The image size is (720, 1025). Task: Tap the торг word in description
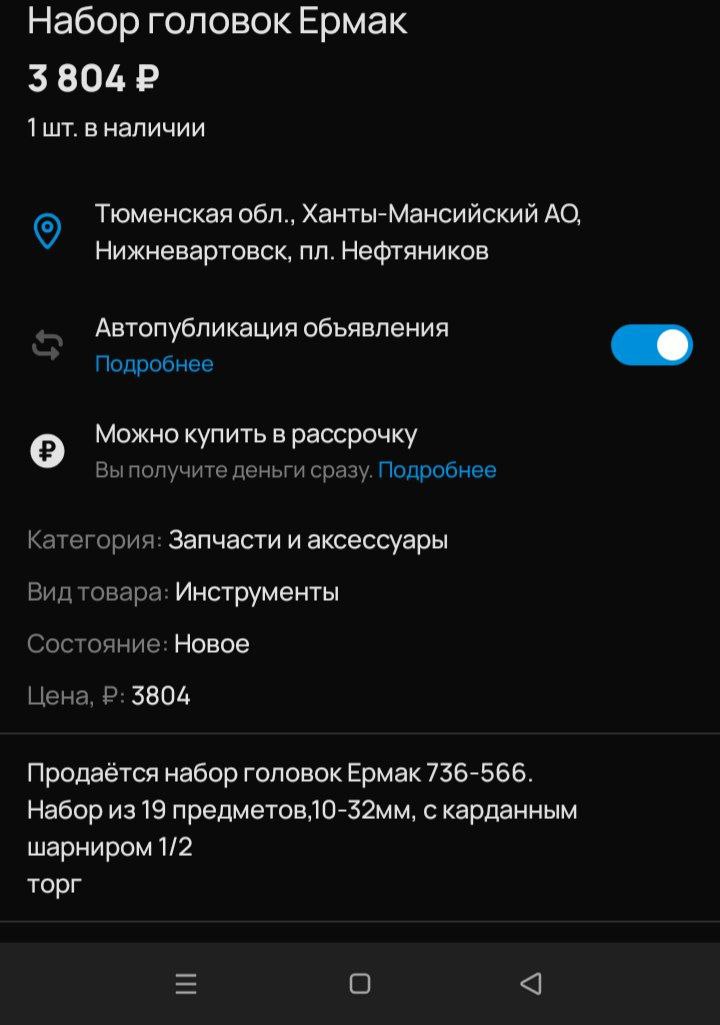point(55,884)
